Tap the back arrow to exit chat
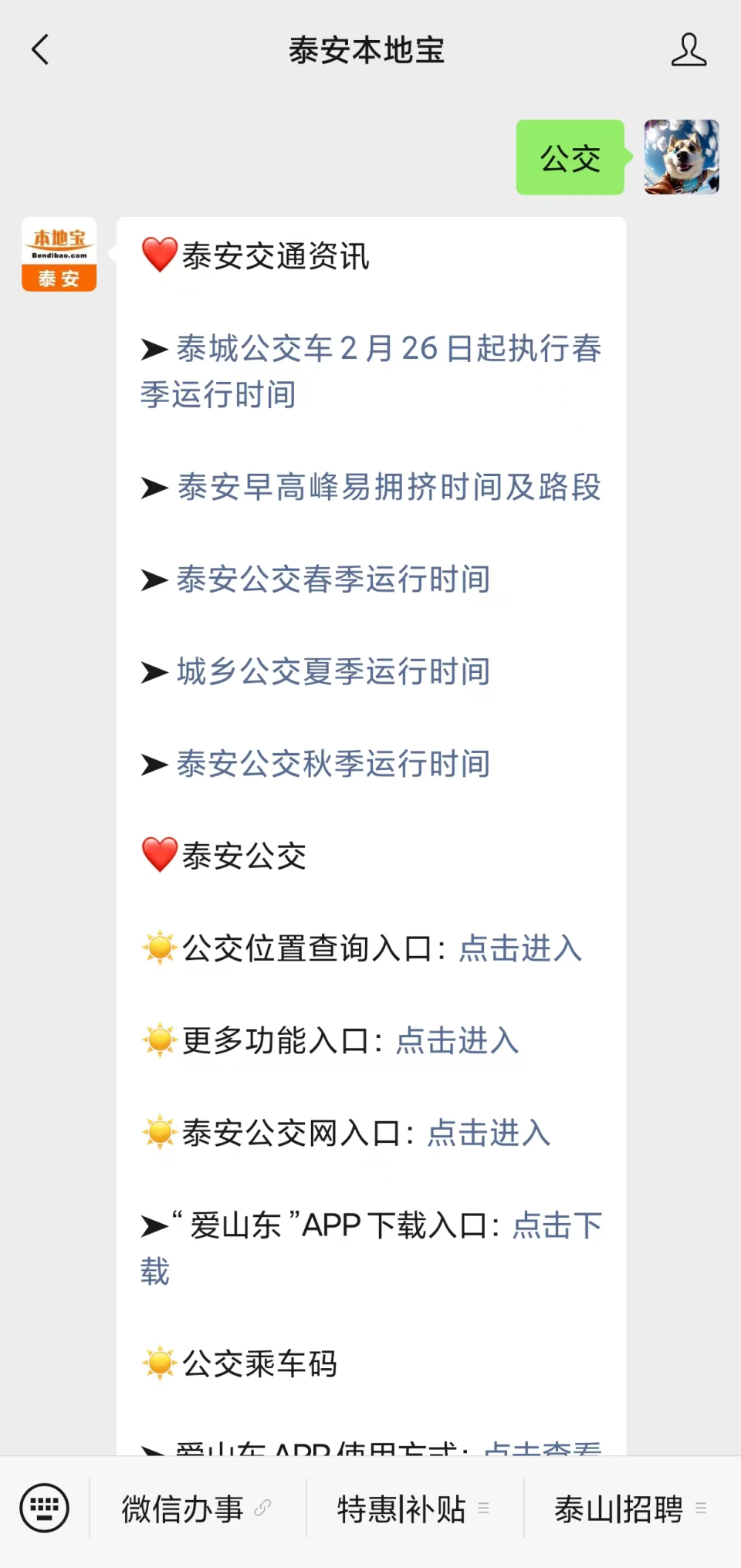741x1568 pixels. [40, 49]
